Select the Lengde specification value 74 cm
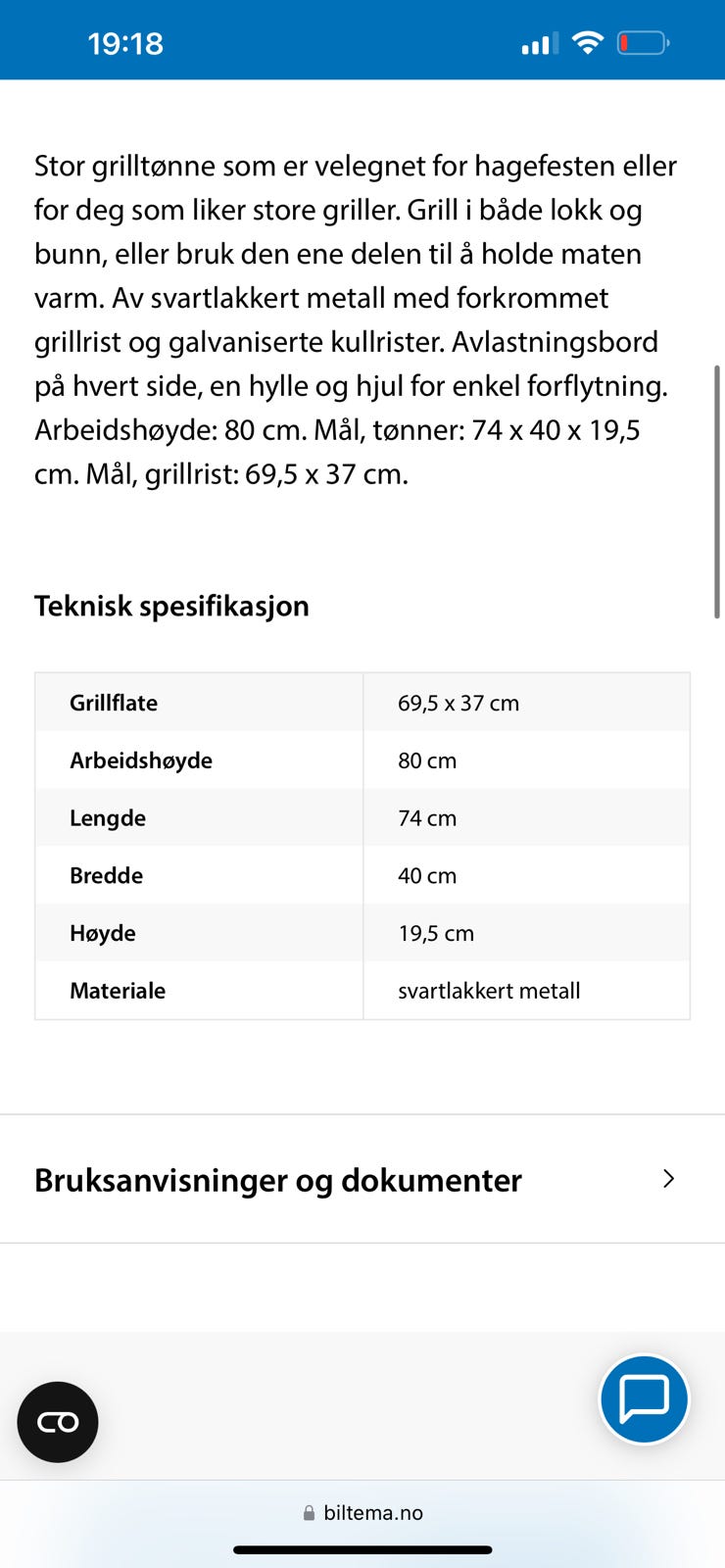The width and height of the screenshot is (725, 1568). (427, 817)
